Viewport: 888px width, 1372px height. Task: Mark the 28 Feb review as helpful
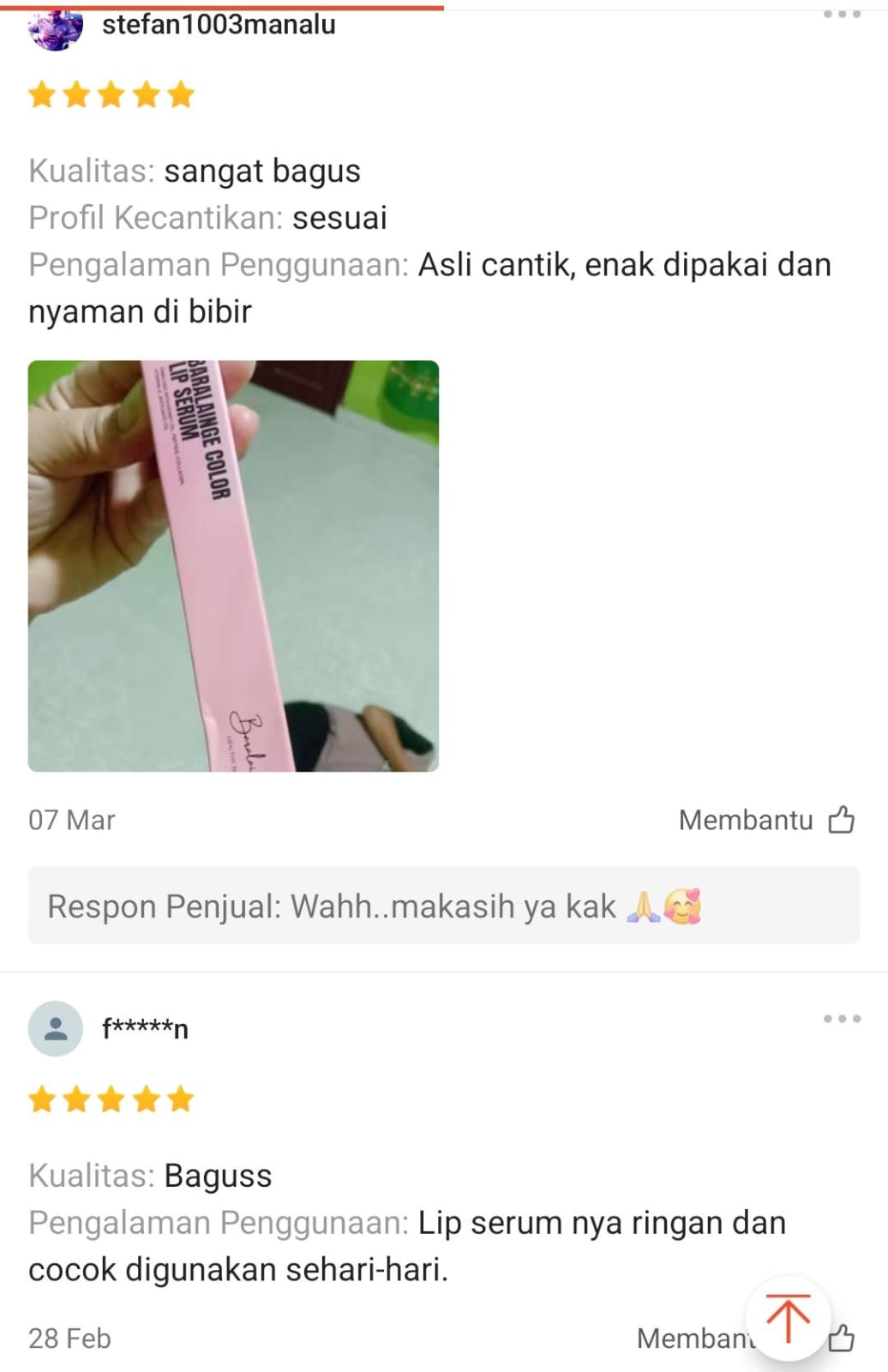842,1338
